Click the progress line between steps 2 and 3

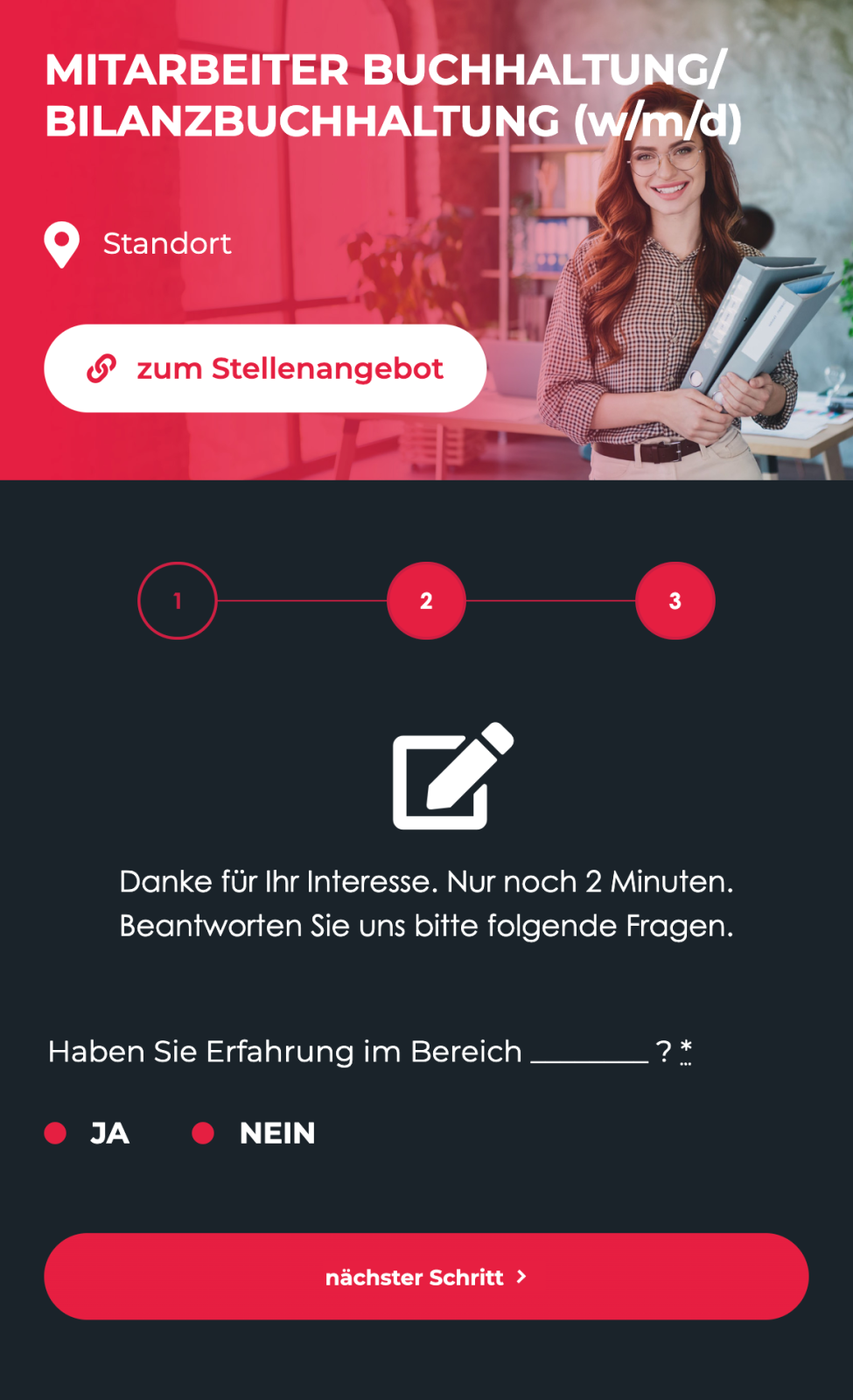coord(551,600)
